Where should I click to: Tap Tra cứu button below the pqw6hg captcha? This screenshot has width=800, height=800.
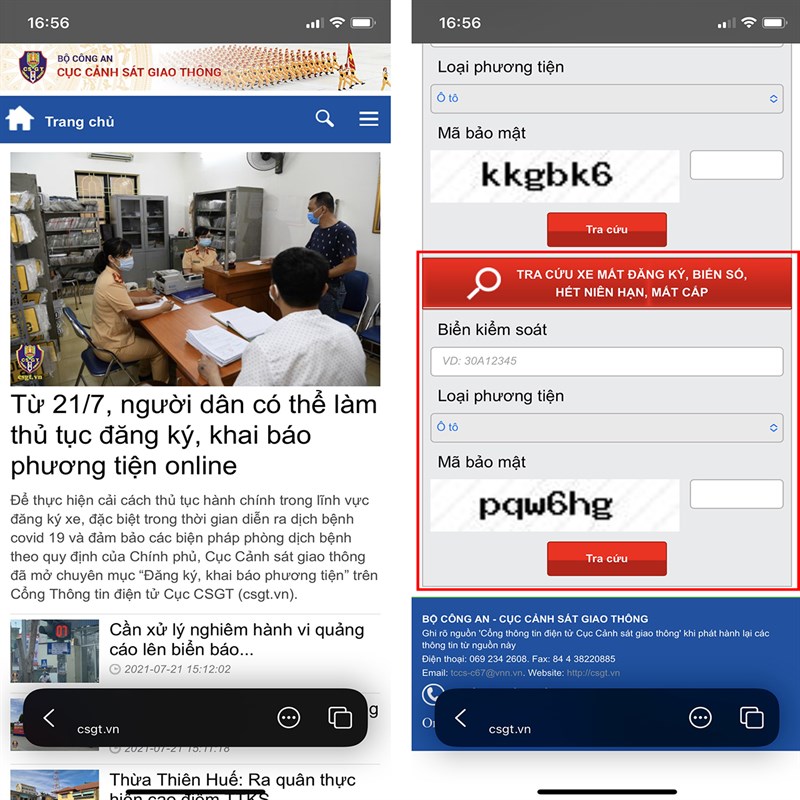coord(606,558)
